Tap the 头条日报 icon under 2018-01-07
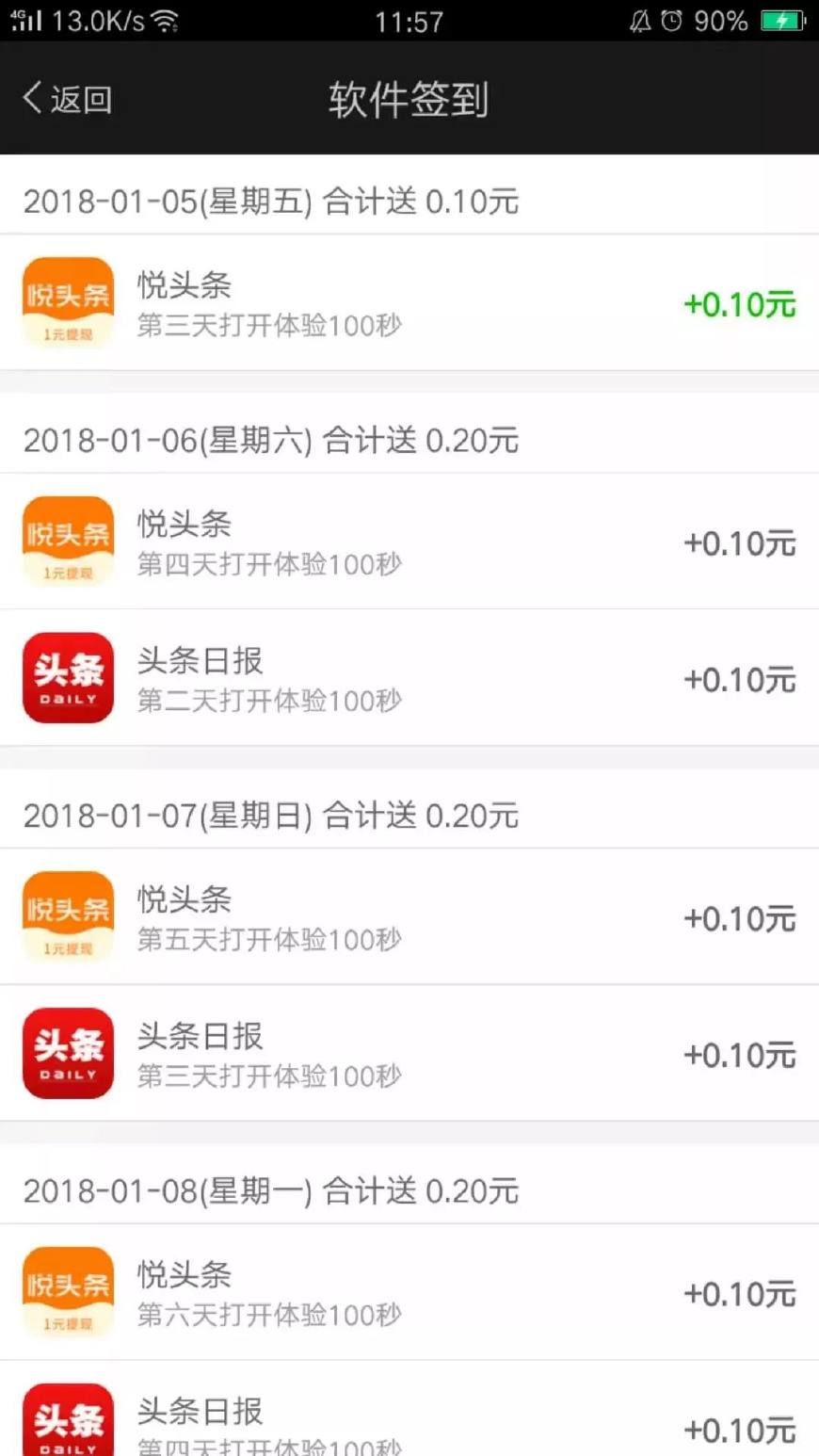Image resolution: width=819 pixels, height=1456 pixels. 67,1055
